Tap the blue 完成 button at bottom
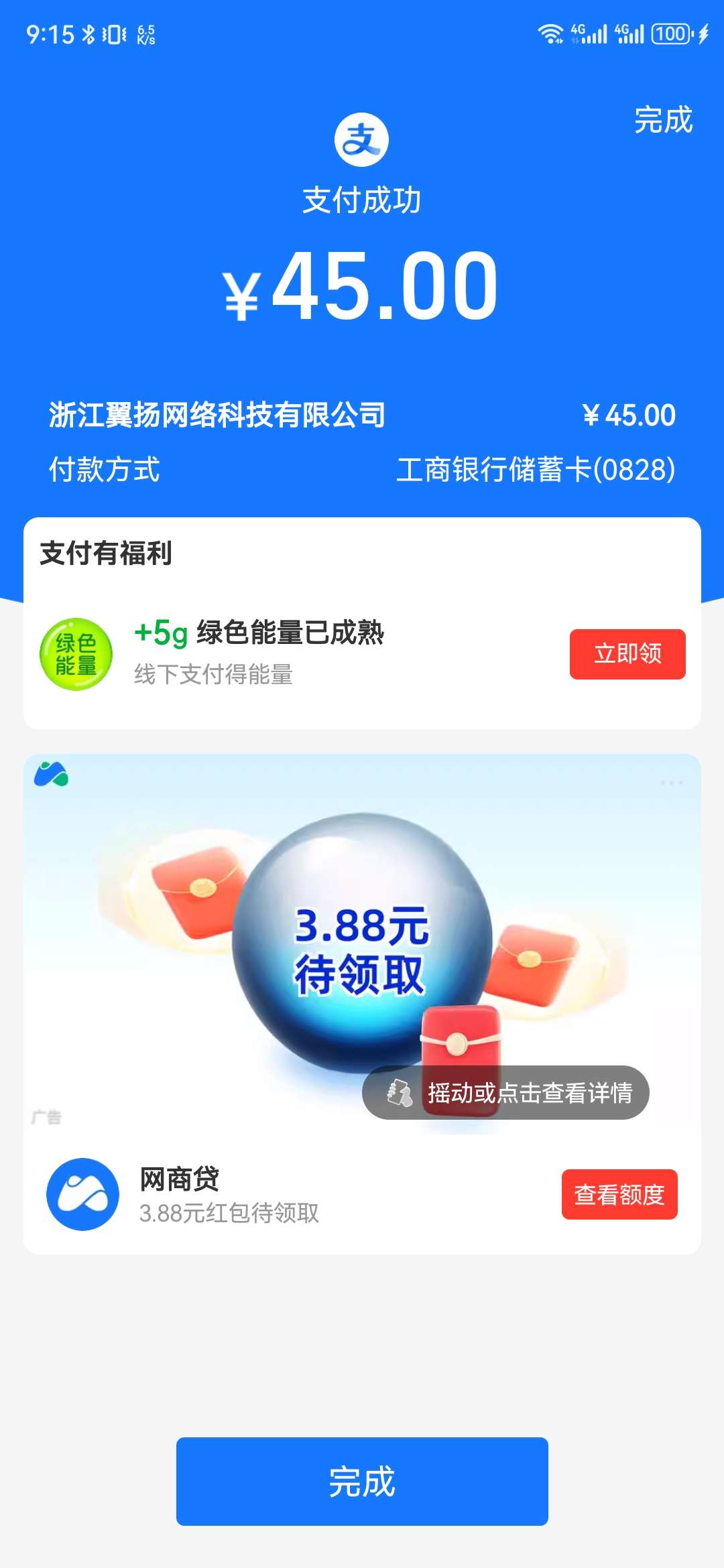Image resolution: width=724 pixels, height=1568 pixels. 362,1481
